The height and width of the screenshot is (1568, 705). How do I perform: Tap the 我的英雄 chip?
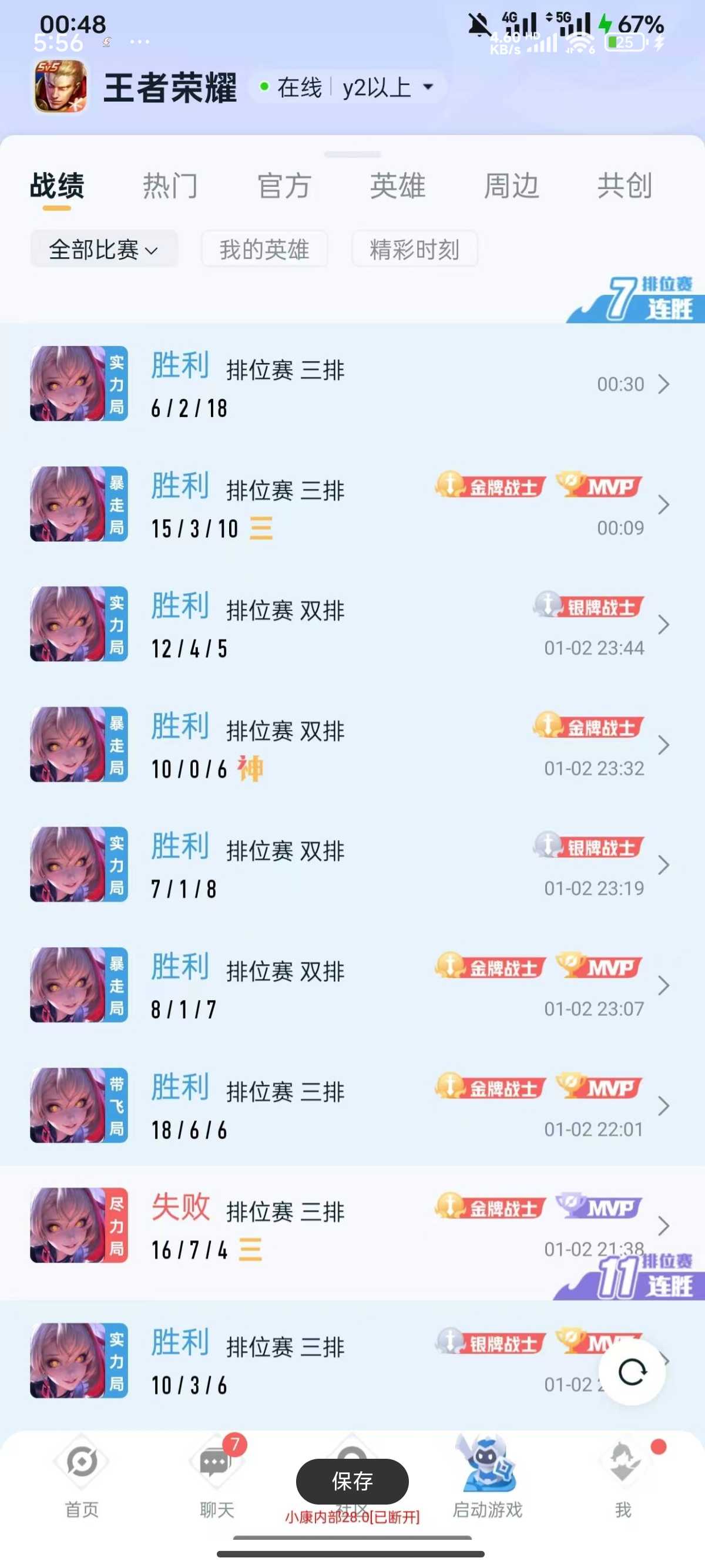click(x=264, y=250)
